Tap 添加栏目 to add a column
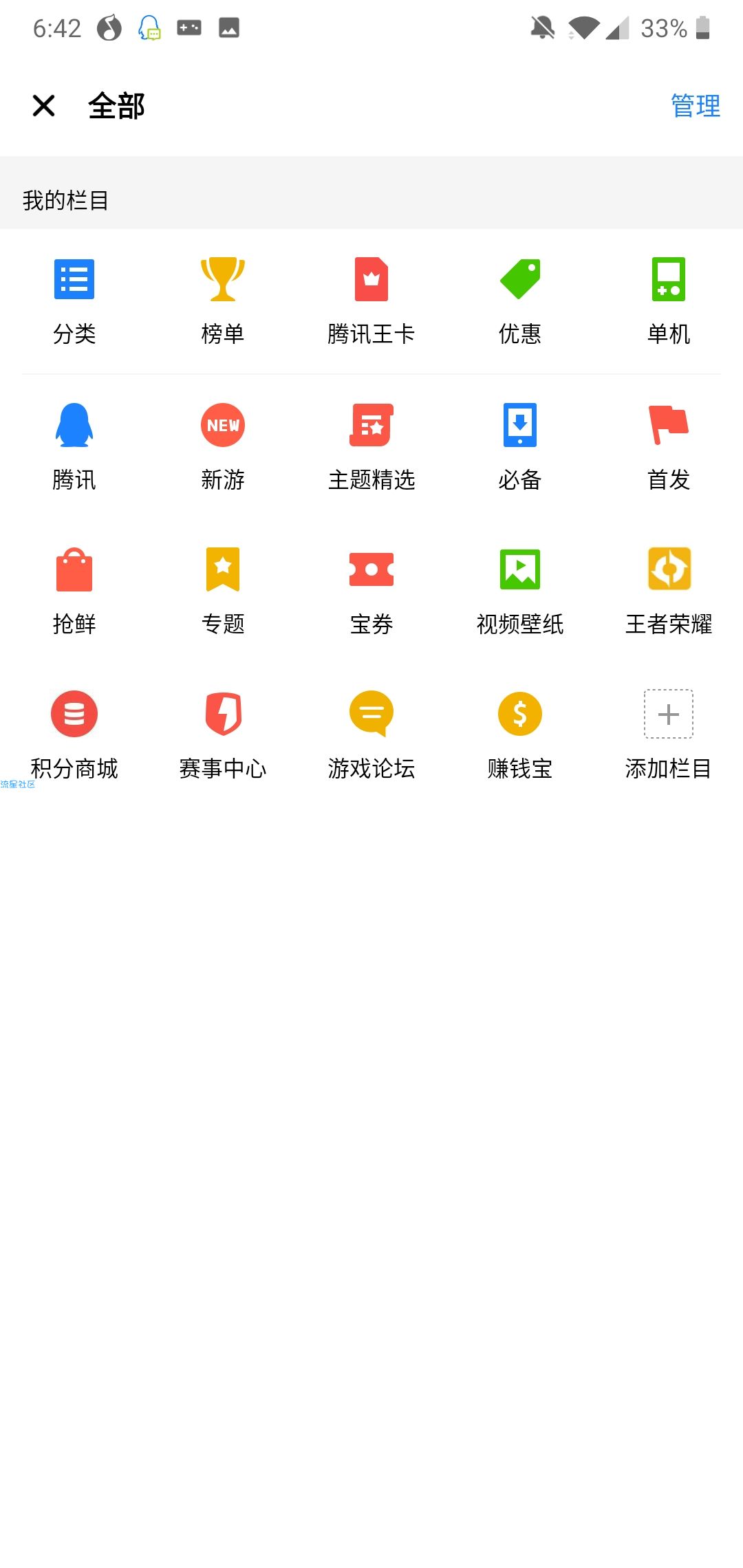 coord(669,736)
